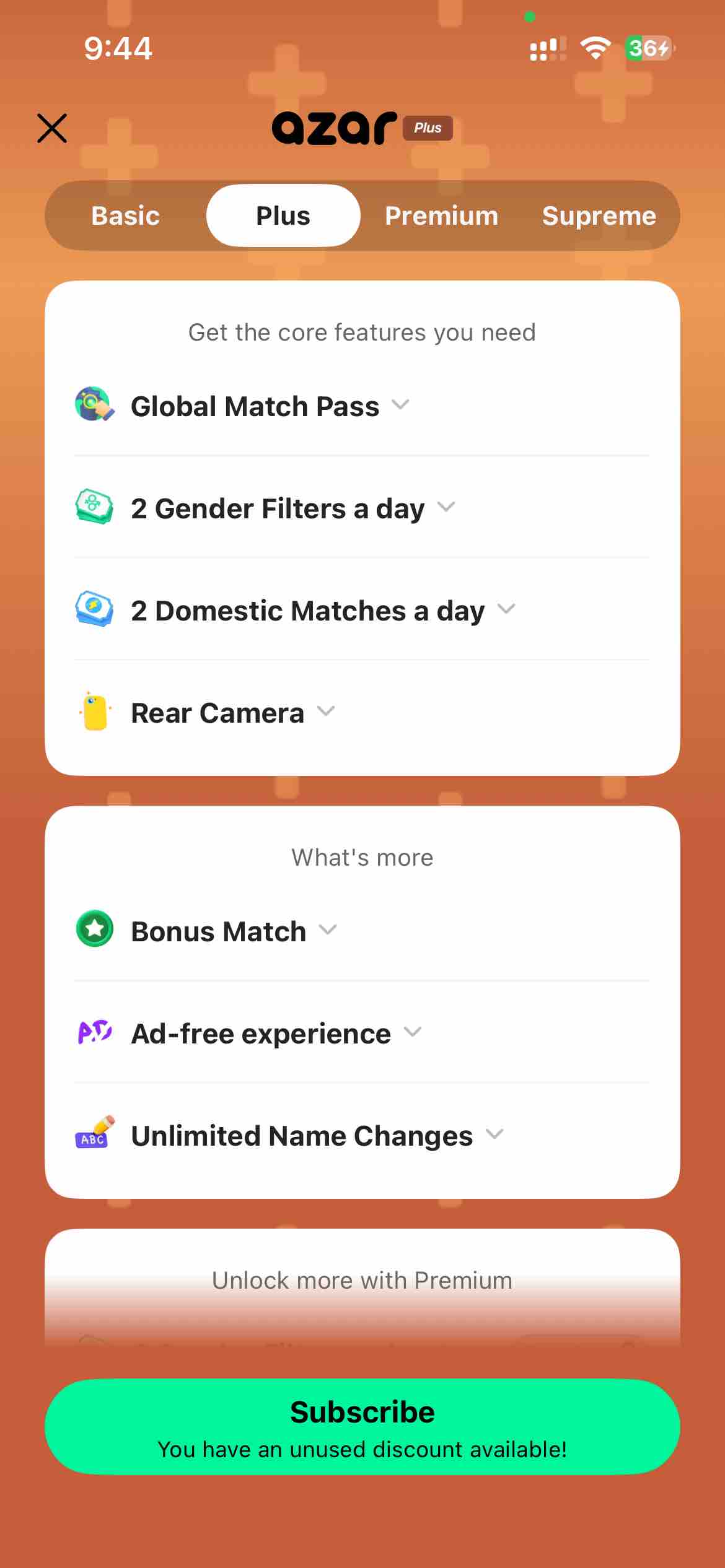Select the Plus plan tab

coord(283,215)
